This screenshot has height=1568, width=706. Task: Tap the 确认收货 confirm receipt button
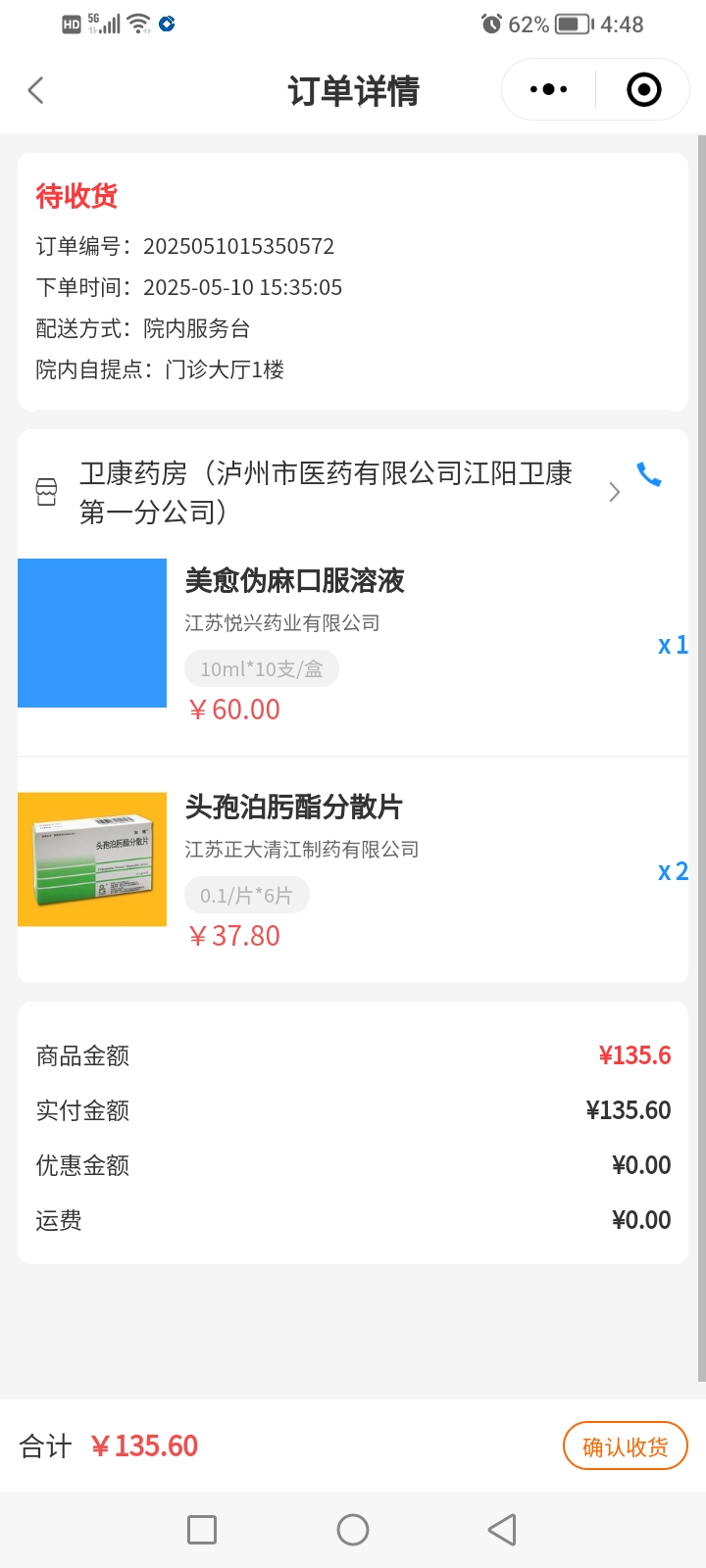coord(625,1445)
